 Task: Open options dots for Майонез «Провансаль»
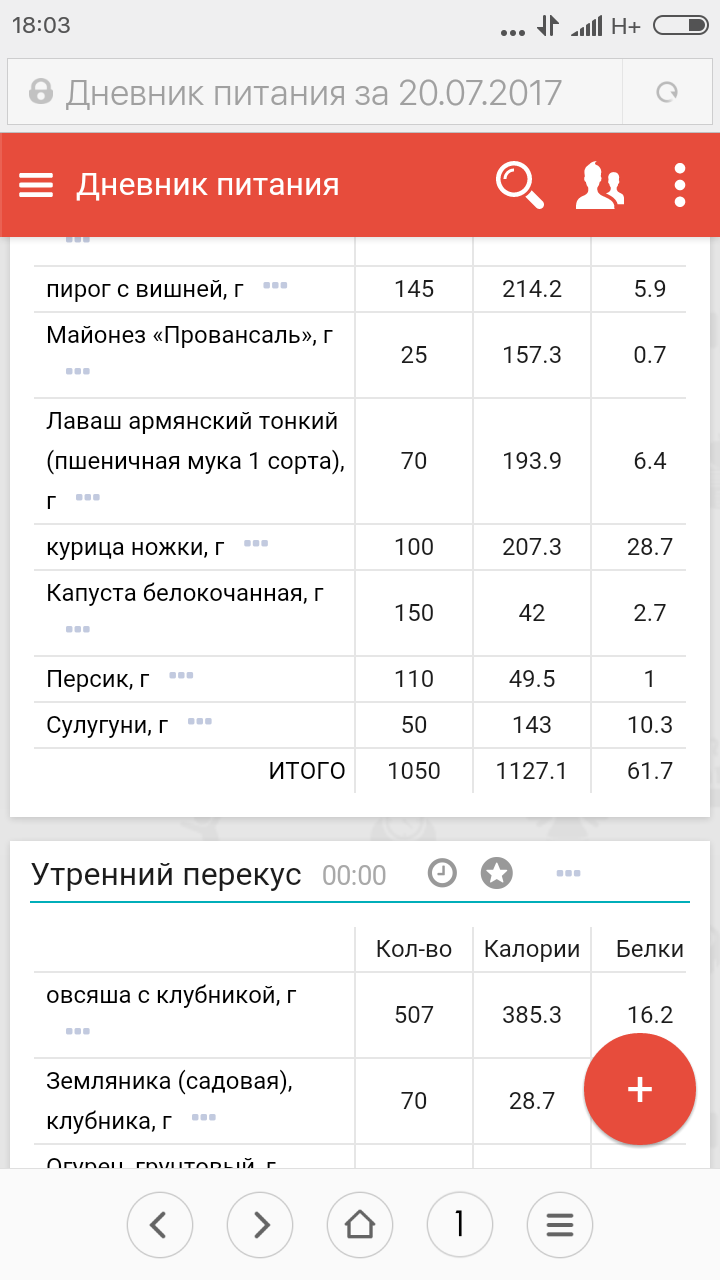click(x=78, y=371)
